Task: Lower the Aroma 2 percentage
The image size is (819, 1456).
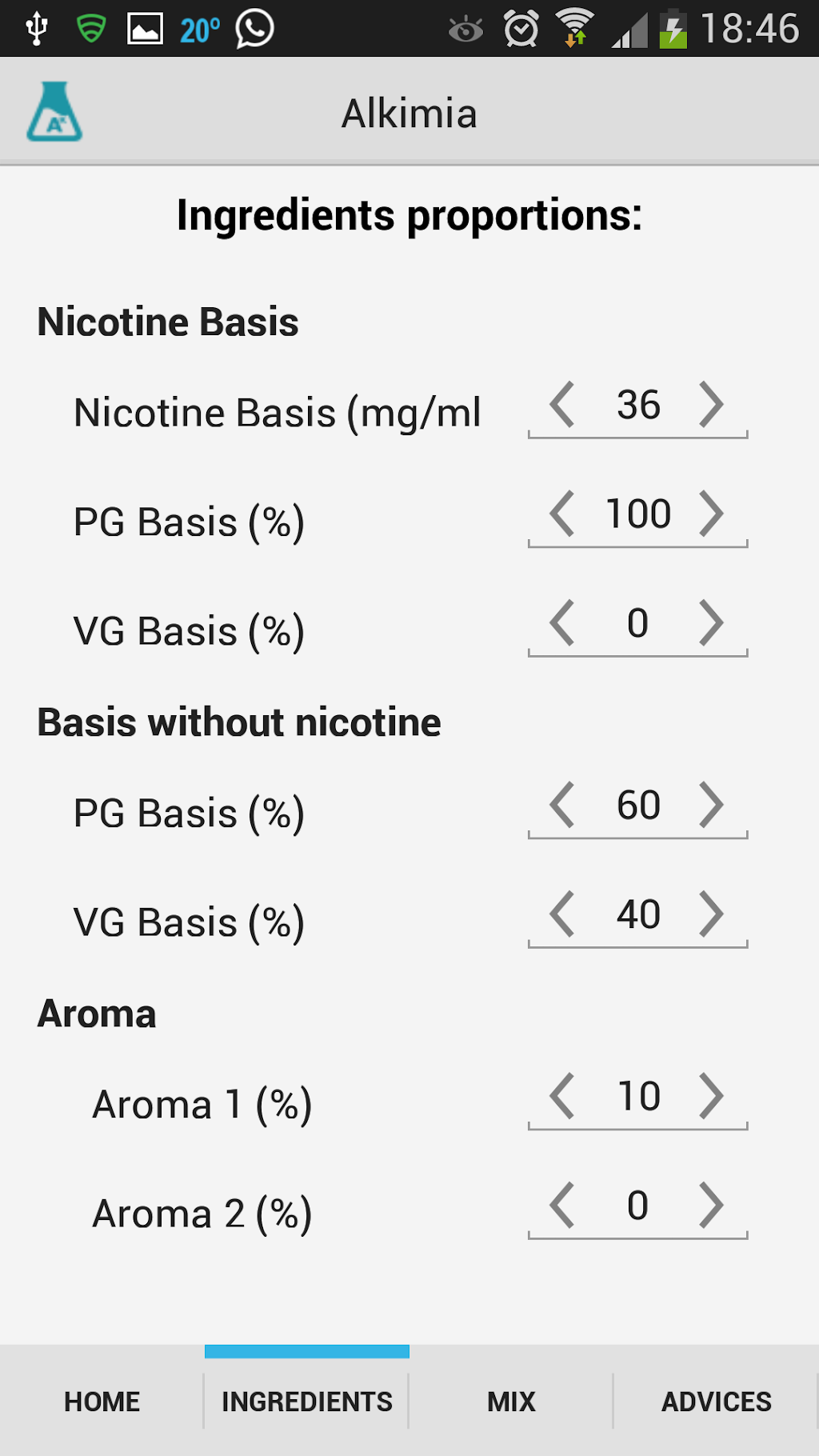Action: click(x=562, y=1206)
